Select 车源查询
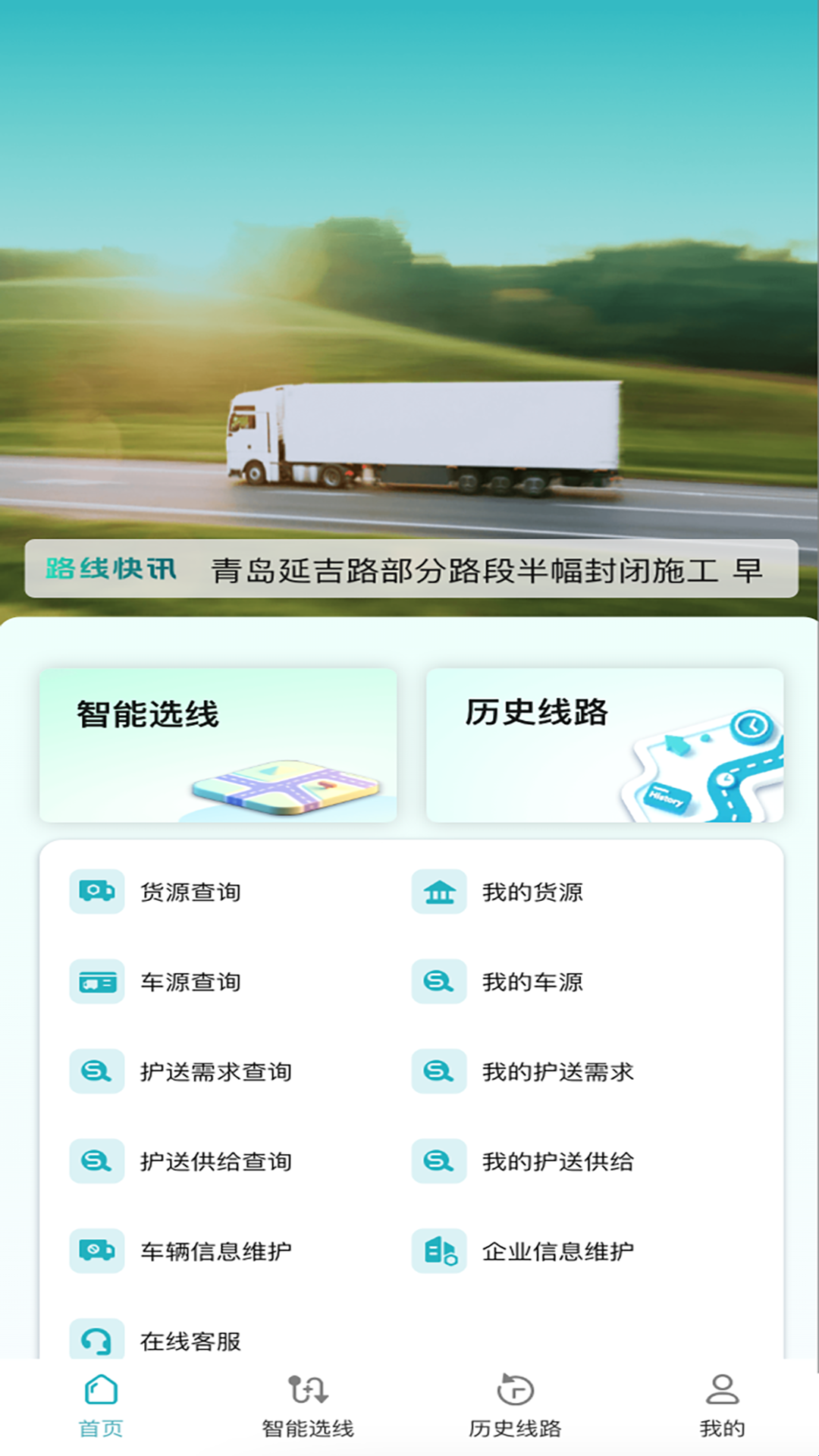819x1456 pixels. click(x=190, y=982)
